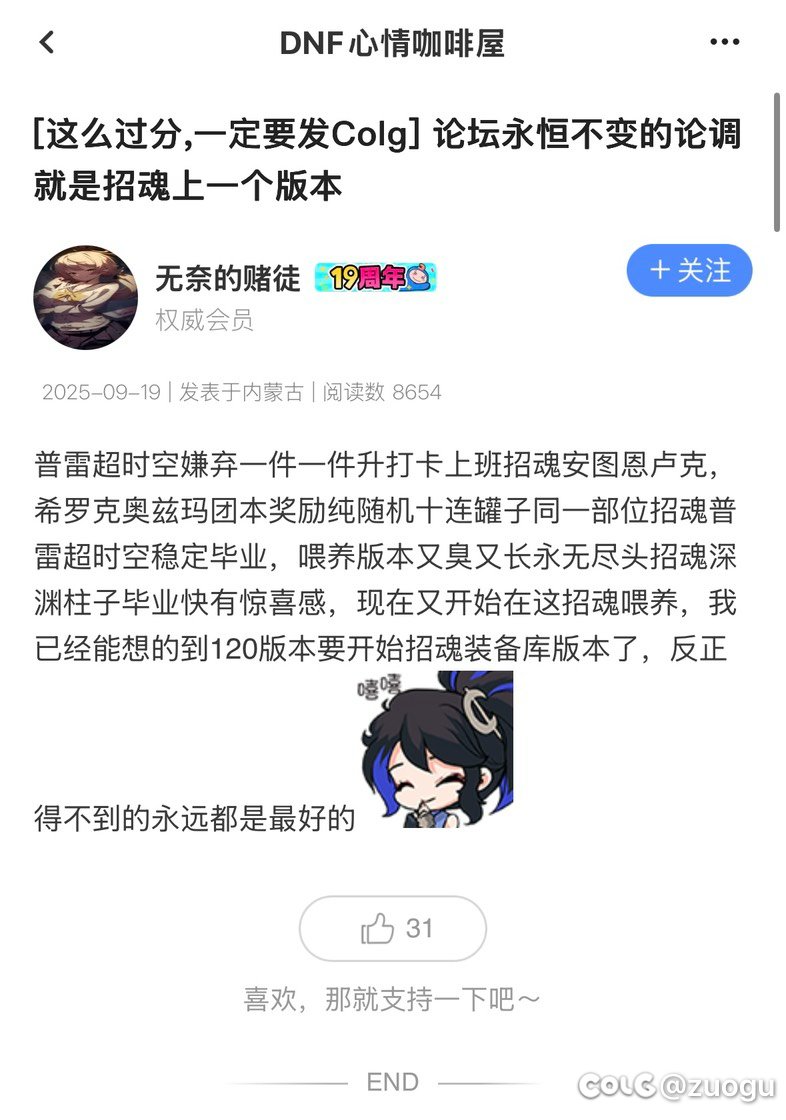Open the username 无奈的赌徒 profile
Image resolution: width=786 pixels, height=1120 pixels.
click(228, 278)
